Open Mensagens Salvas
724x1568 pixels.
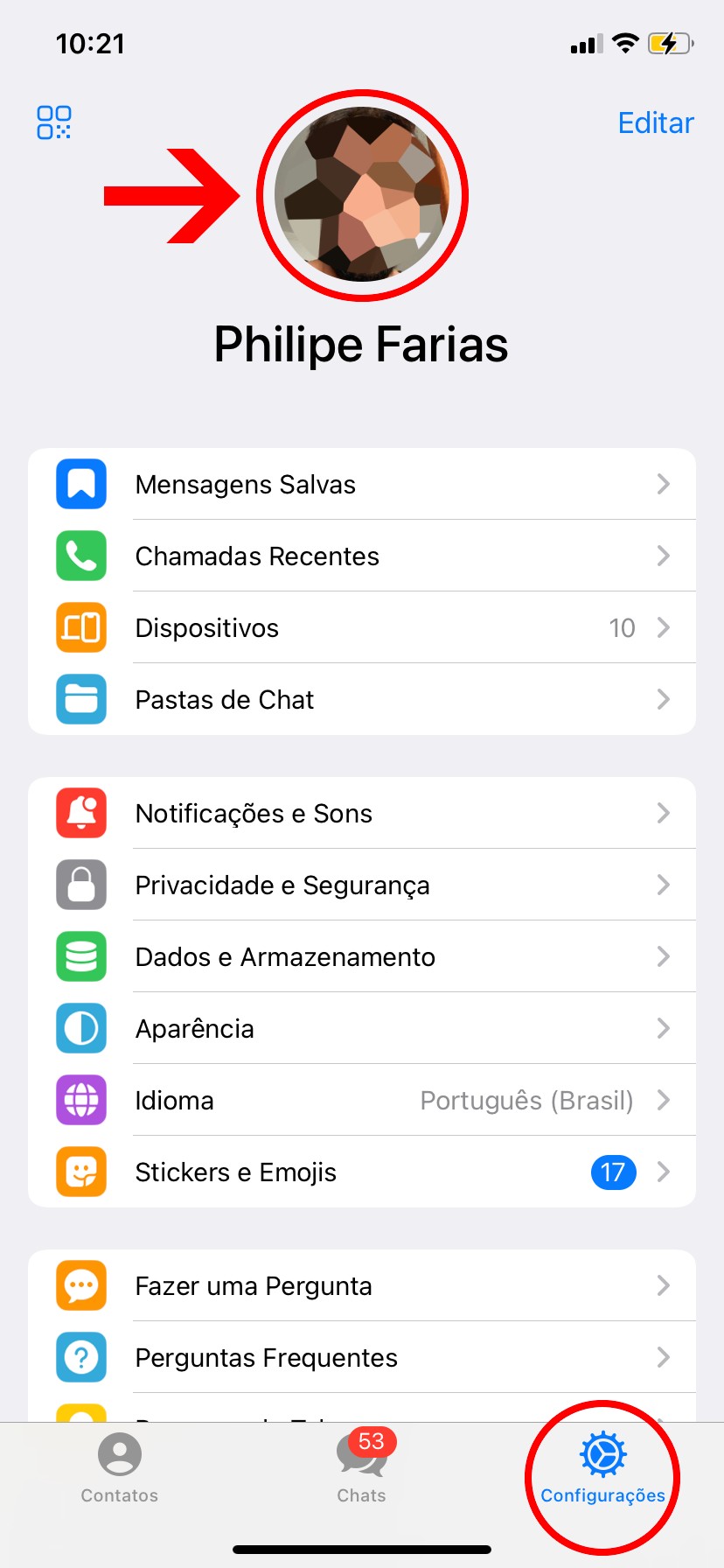(362, 485)
